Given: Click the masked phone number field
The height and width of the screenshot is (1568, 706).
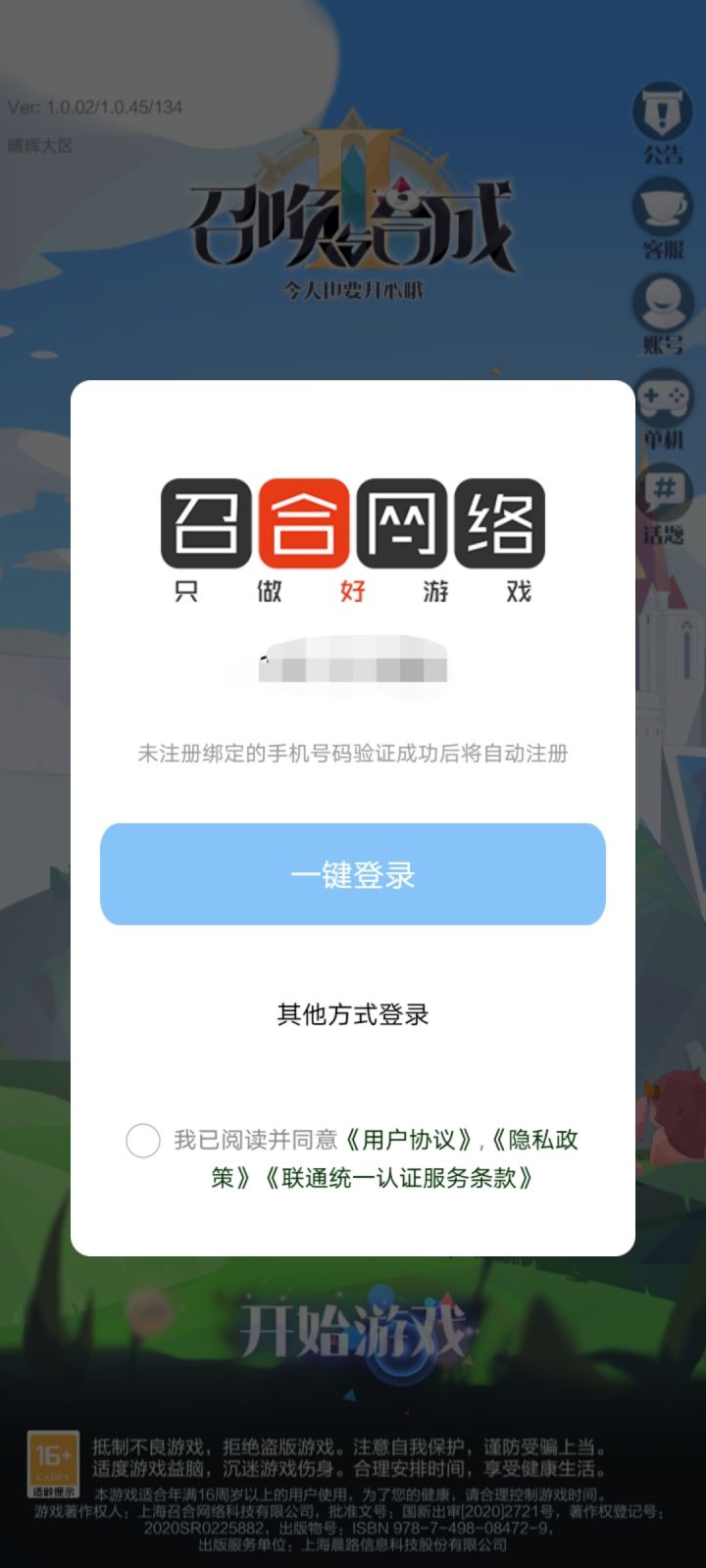Looking at the screenshot, I should [x=353, y=659].
